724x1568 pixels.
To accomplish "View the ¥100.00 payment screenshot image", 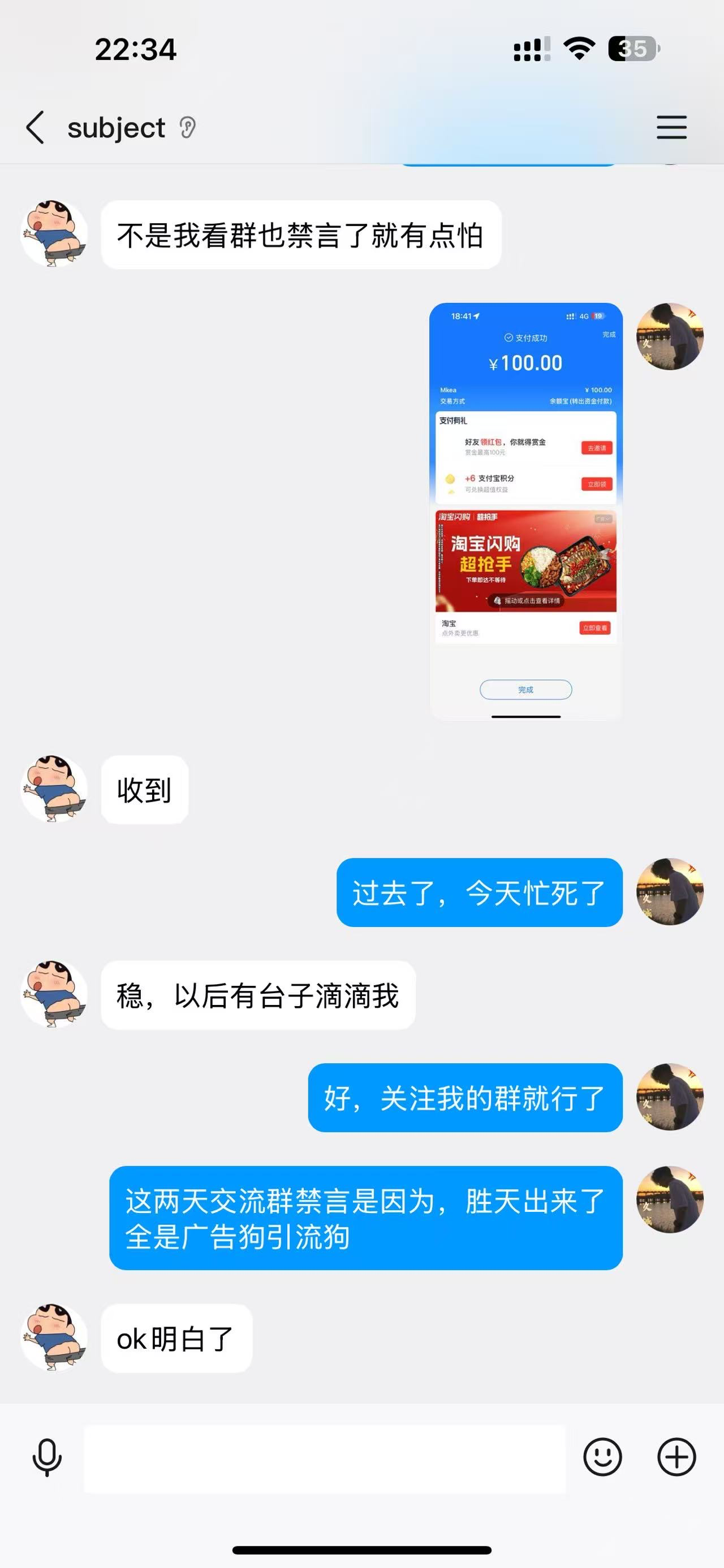I will (x=525, y=512).
